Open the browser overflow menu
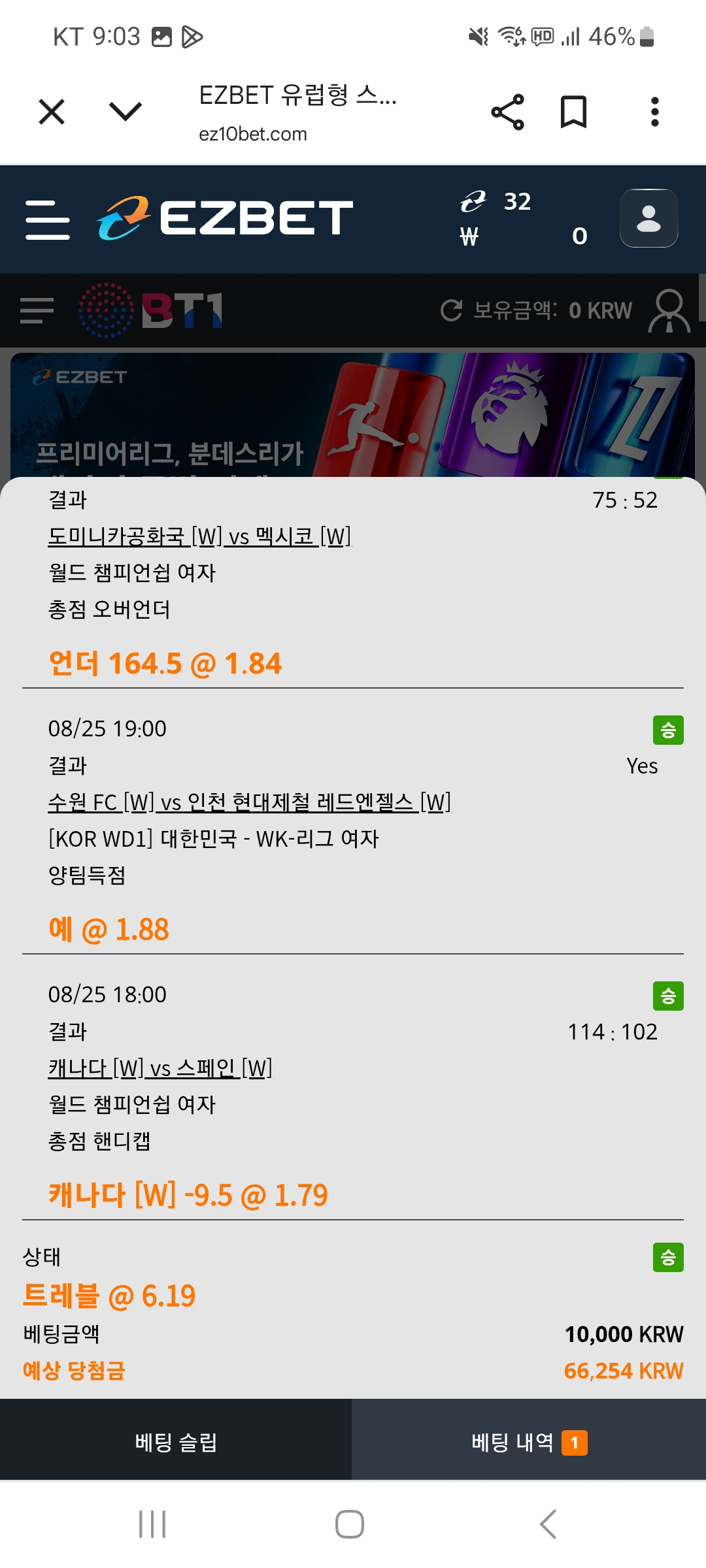Viewport: 706px width, 1568px height. 654,112
